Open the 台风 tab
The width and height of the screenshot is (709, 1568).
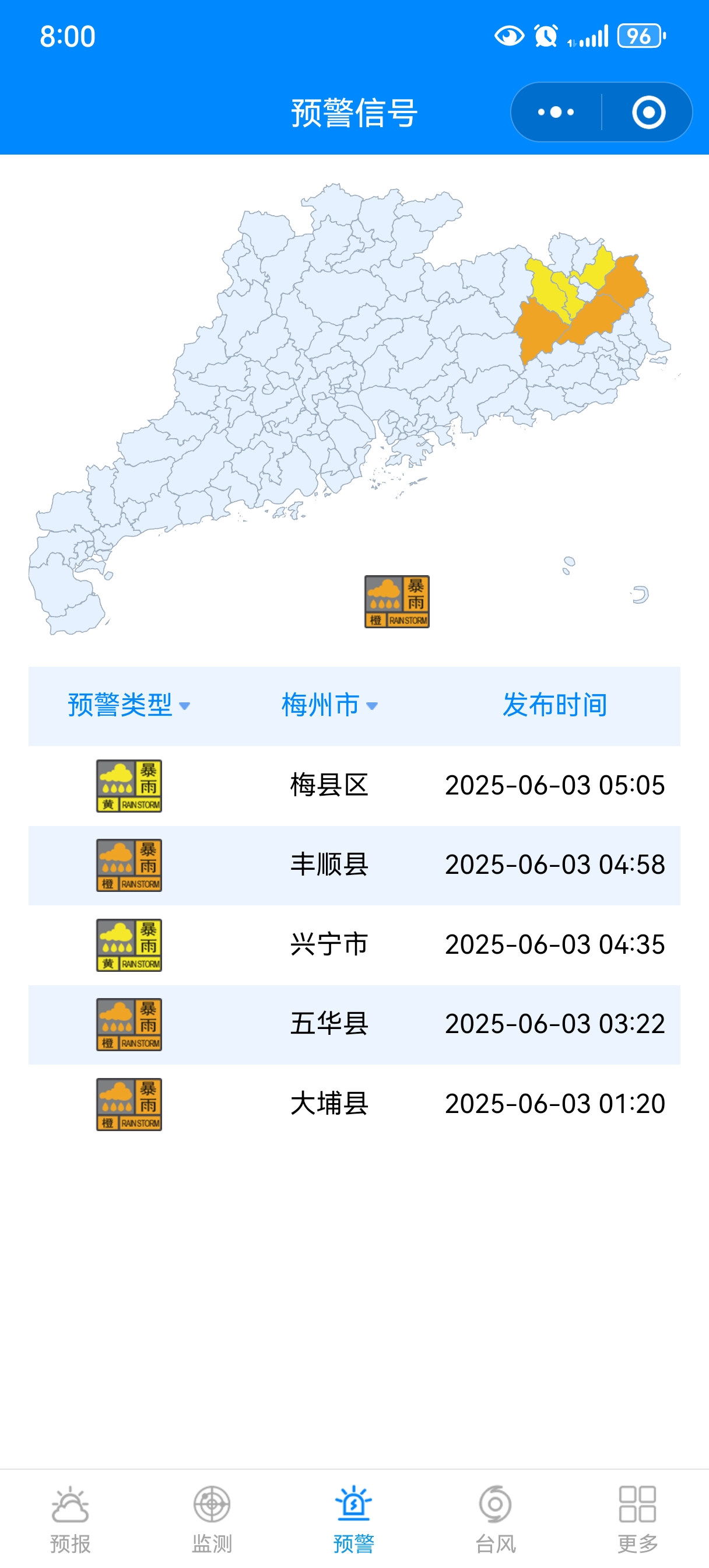pyautogui.click(x=496, y=1518)
